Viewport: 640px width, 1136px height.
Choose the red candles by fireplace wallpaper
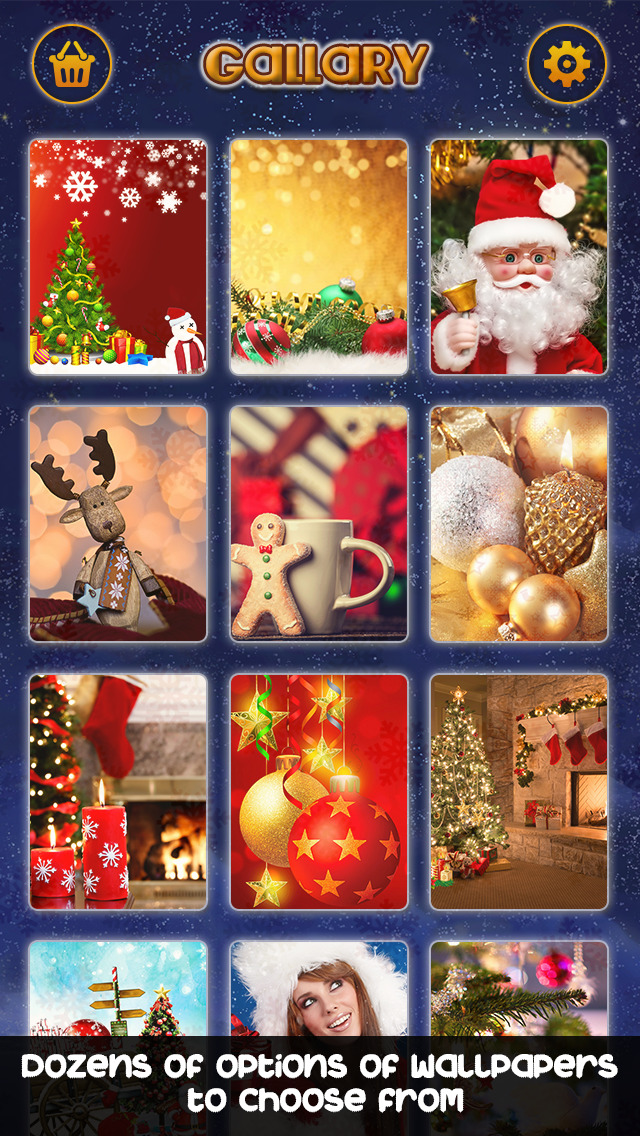(x=118, y=792)
